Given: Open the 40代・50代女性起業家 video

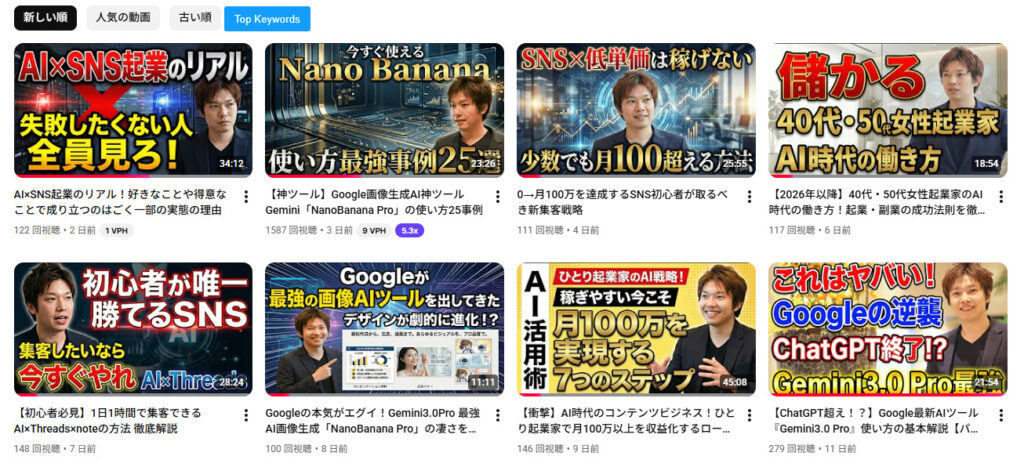Looking at the screenshot, I should 887,110.
